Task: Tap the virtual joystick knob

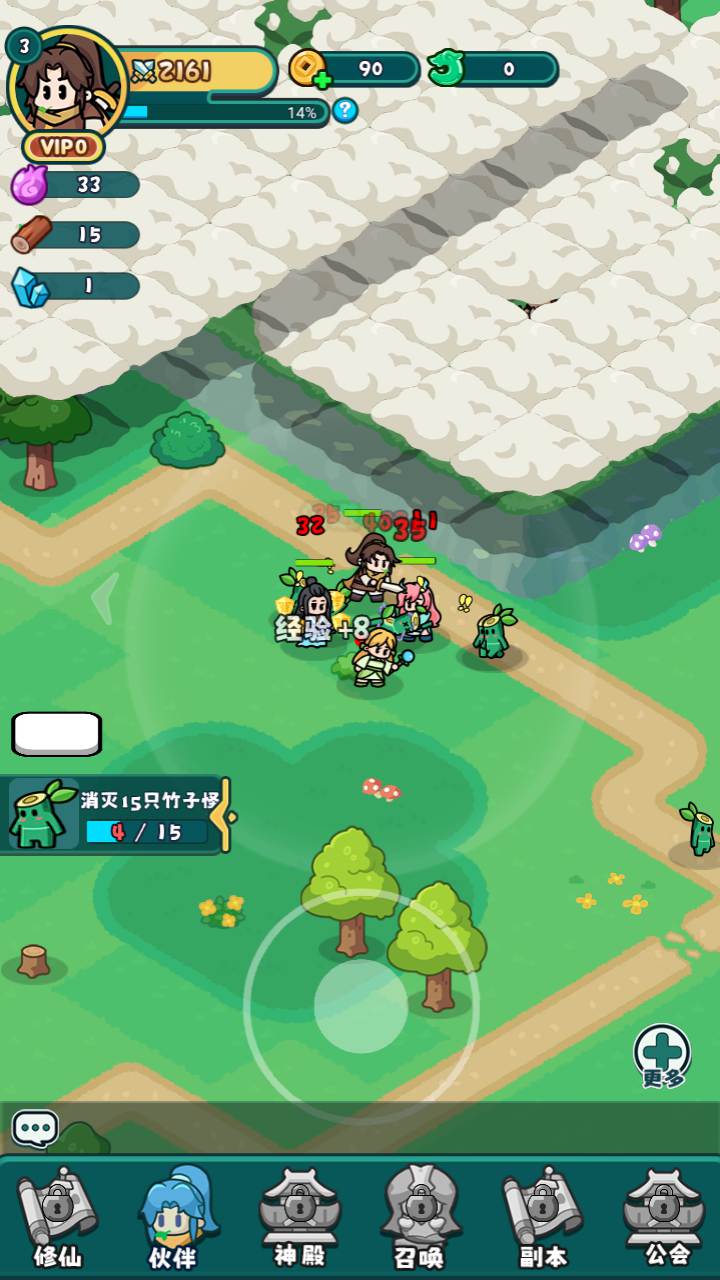Action: [x=360, y=1007]
